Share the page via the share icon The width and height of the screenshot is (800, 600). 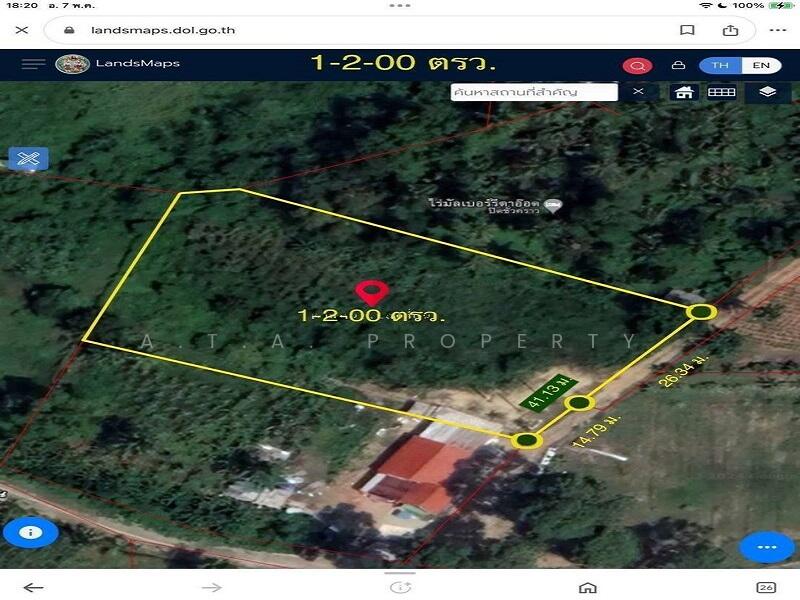[x=731, y=30]
